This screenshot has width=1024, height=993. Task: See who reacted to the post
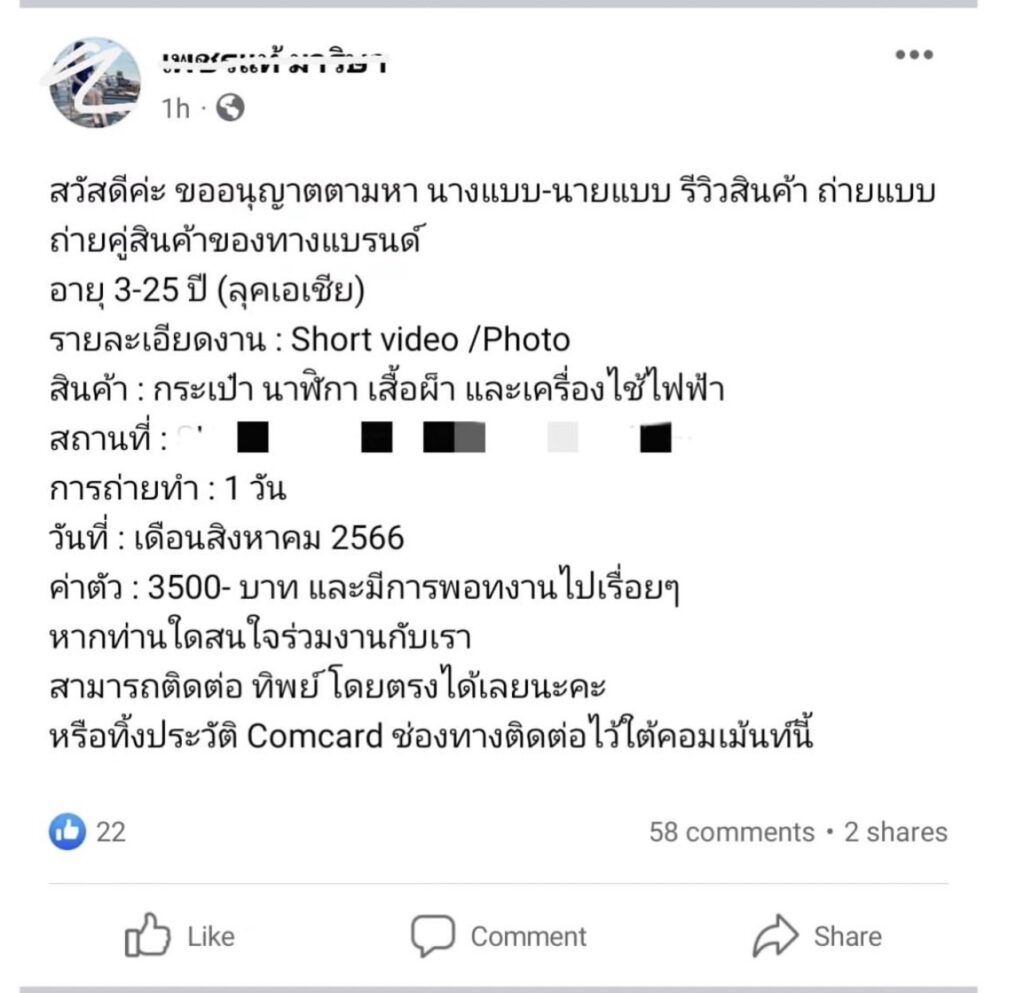tap(88, 832)
